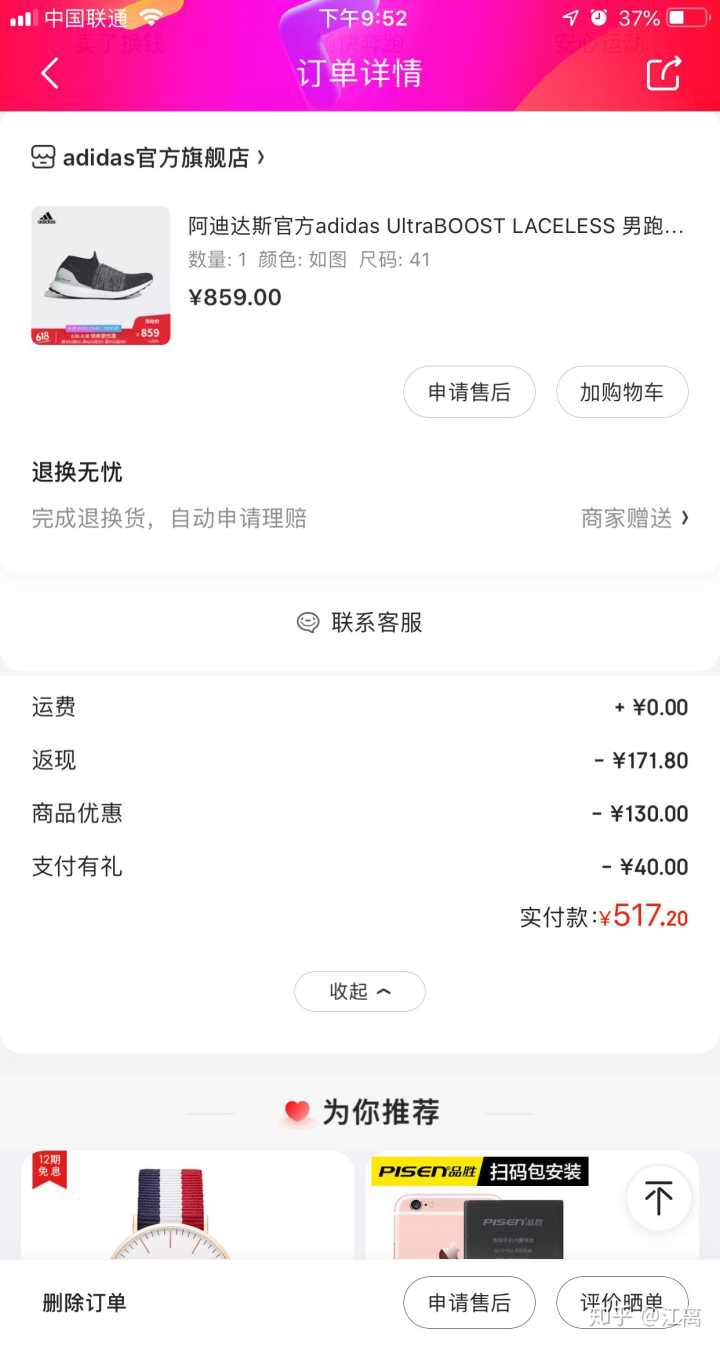Collapse price details with 收起

point(360,991)
